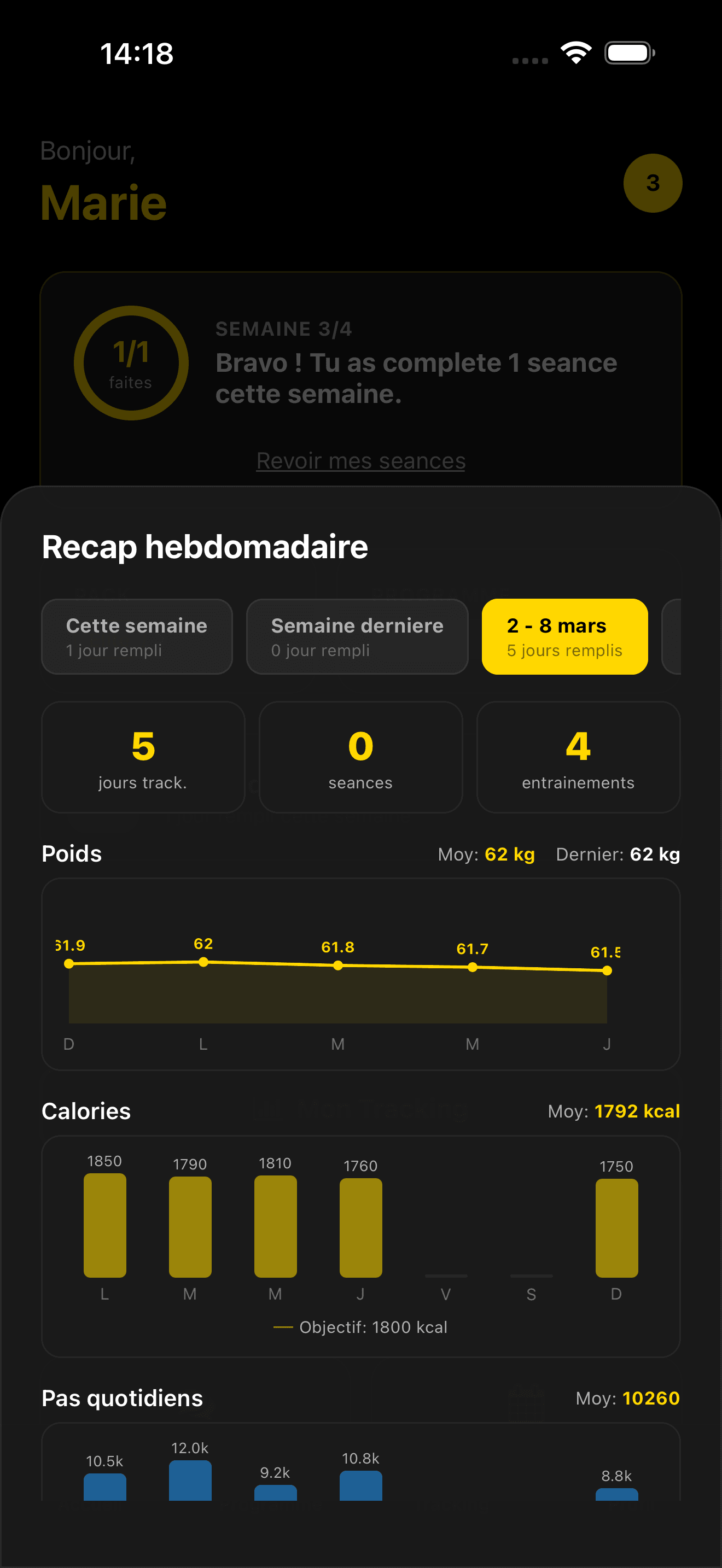Switch to the Poids section header
Image resolution: width=722 pixels, height=1568 pixels.
pos(71,853)
